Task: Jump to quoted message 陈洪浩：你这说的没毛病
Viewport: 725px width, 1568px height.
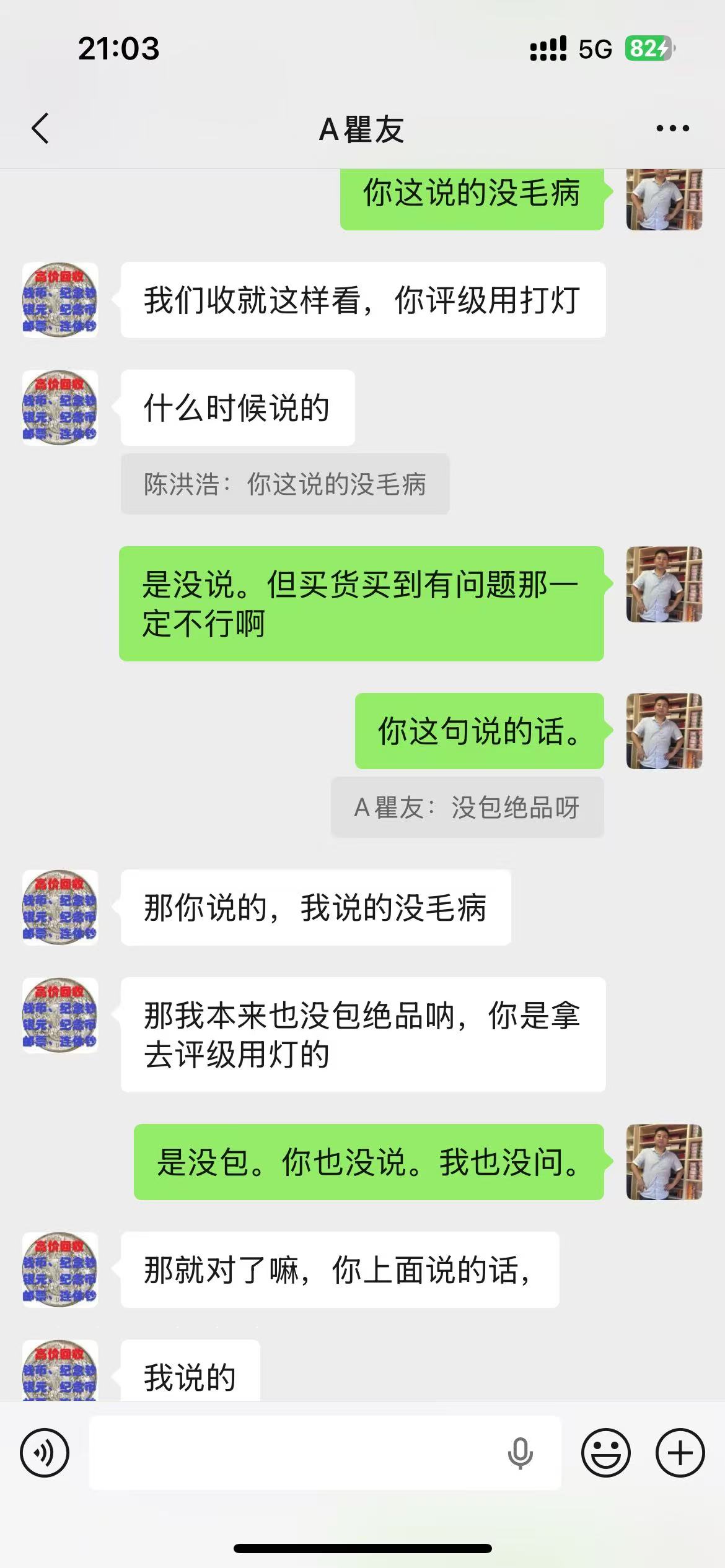Action: point(285,484)
